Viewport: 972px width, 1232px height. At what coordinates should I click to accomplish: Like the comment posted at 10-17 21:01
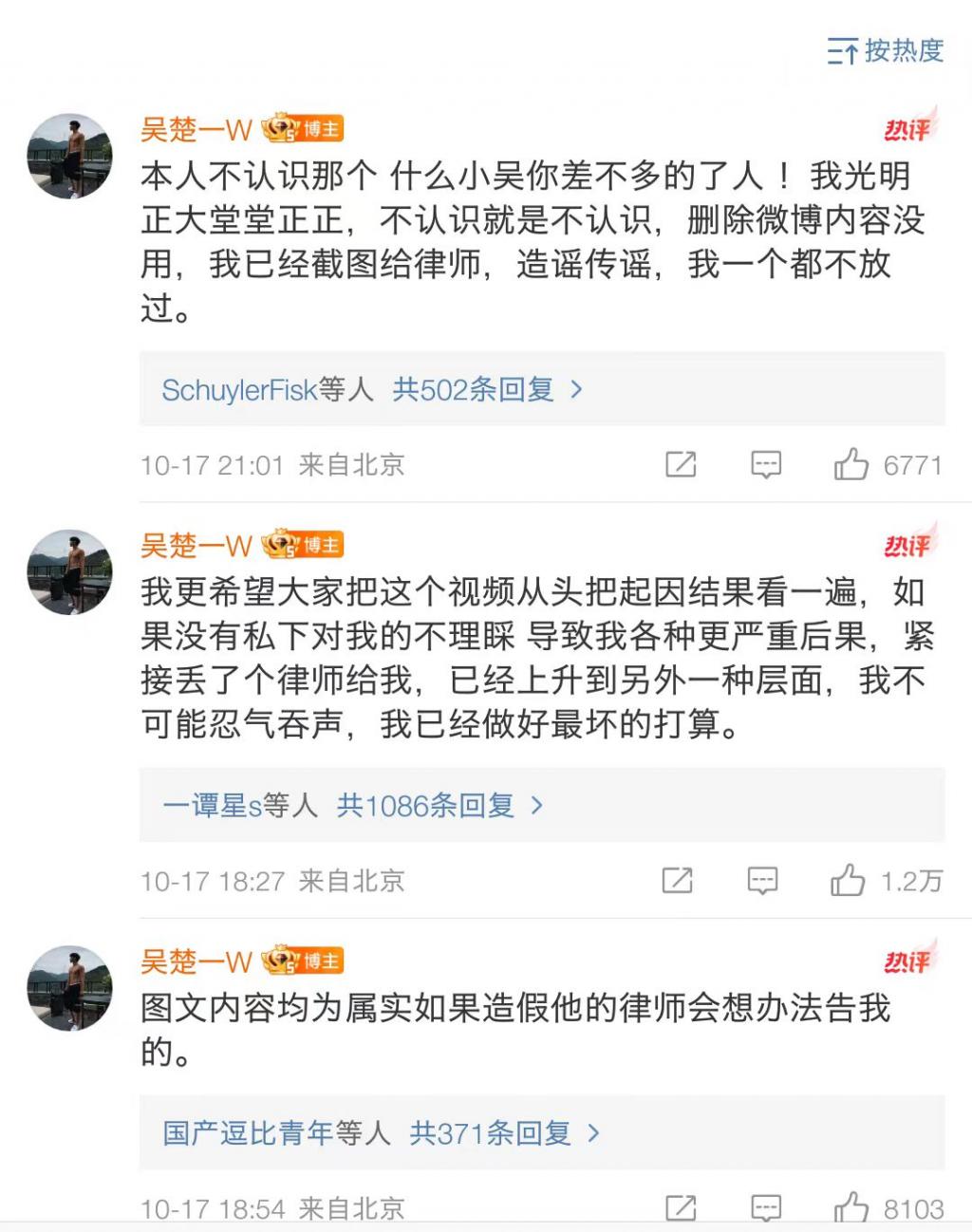[851, 465]
